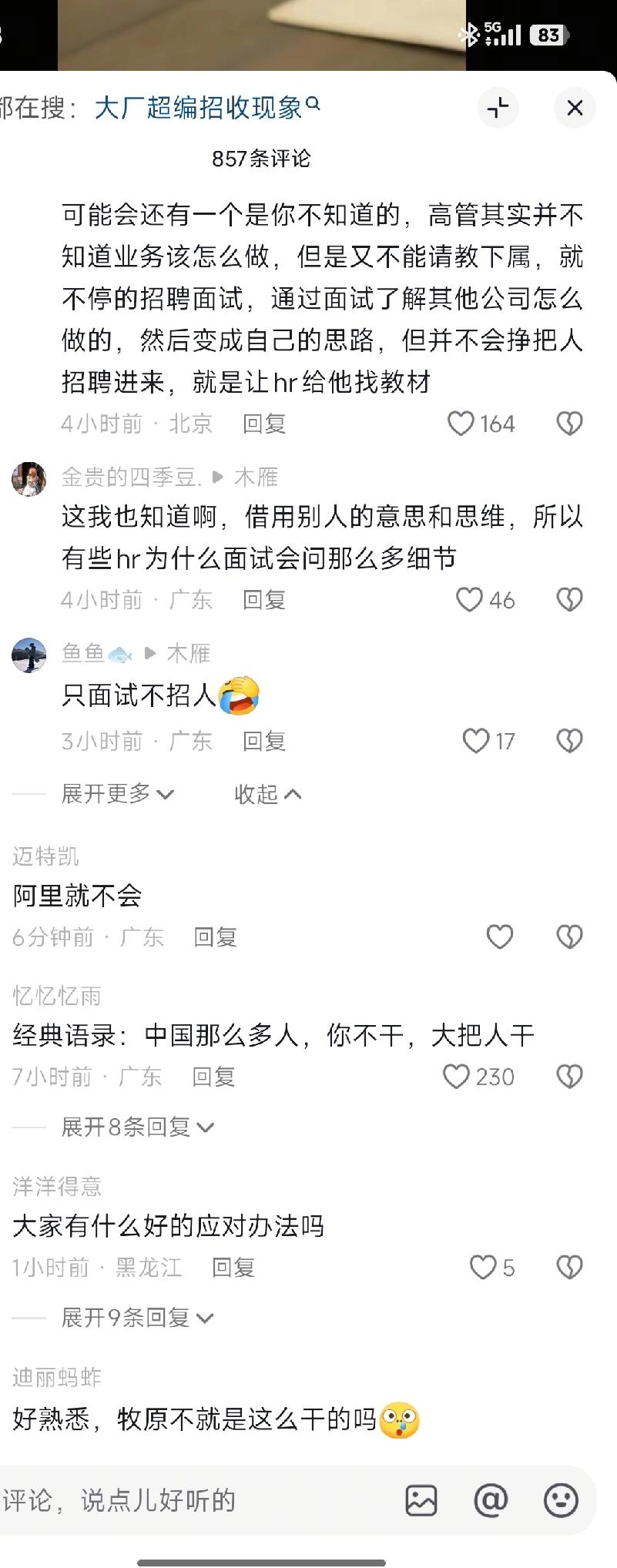The width and height of the screenshot is (617, 1568).
Task: Tap the shrink-to-window icon near the close button
Action: coord(497,108)
